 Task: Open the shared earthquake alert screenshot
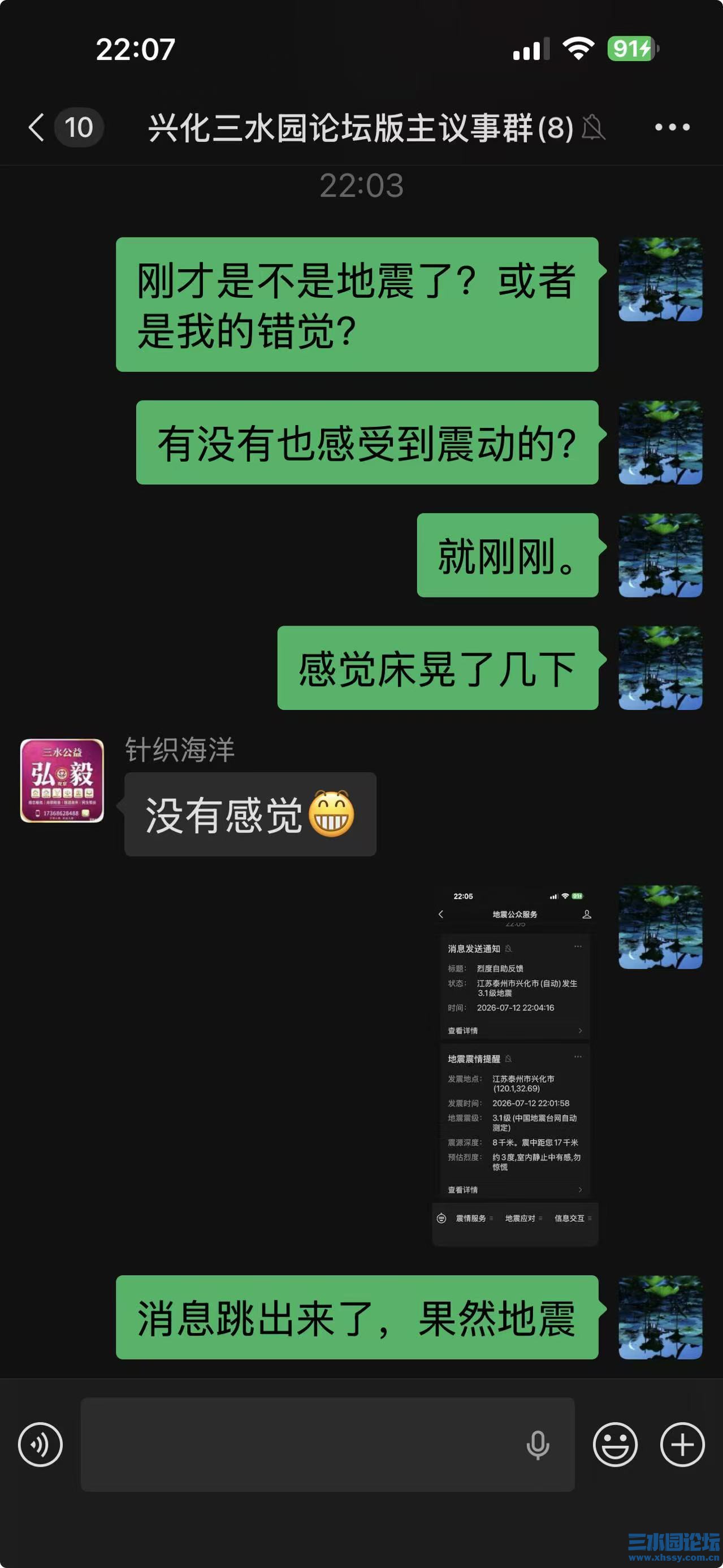[515, 1065]
